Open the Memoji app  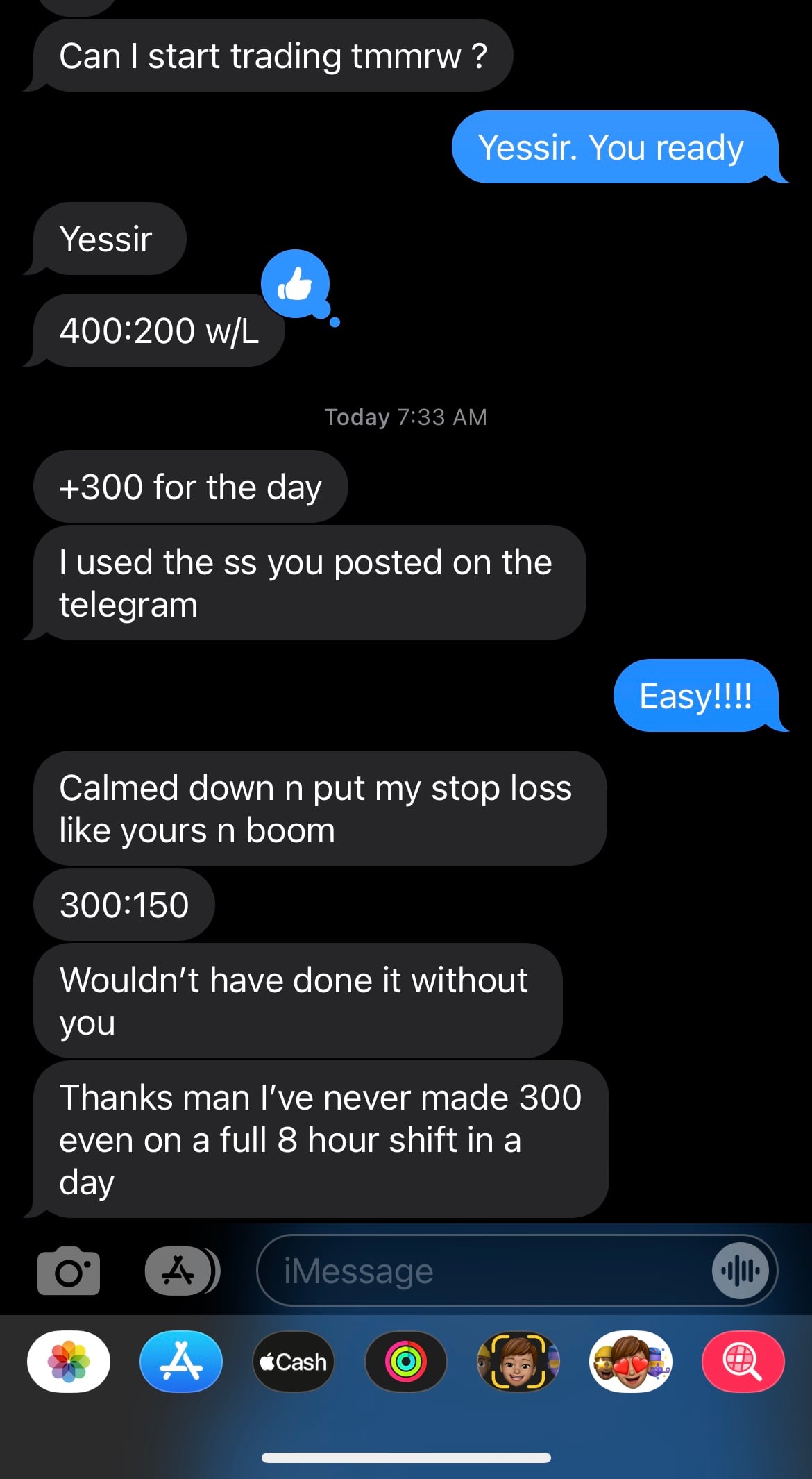click(518, 1362)
